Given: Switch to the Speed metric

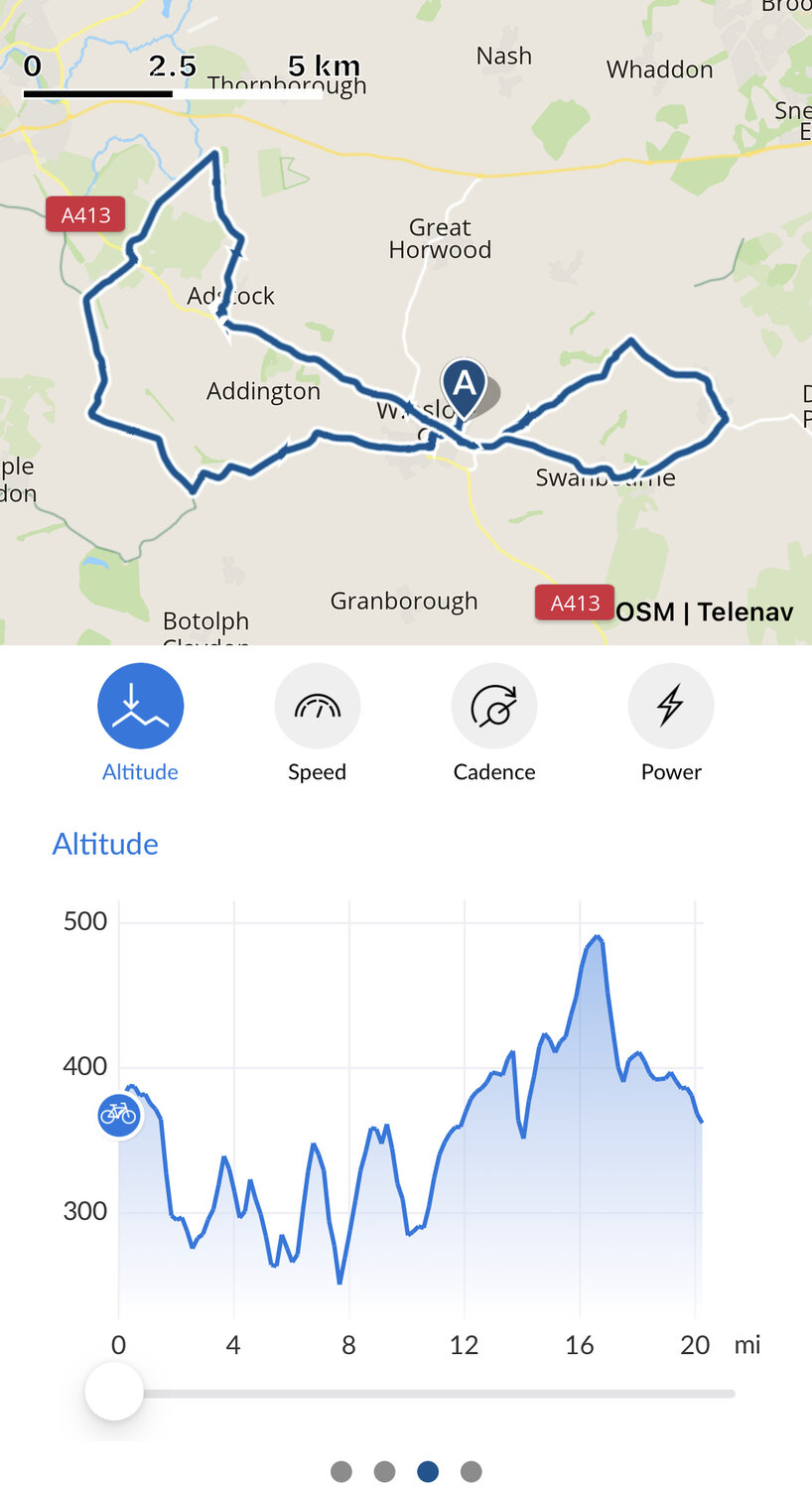Looking at the screenshot, I should point(317,707).
